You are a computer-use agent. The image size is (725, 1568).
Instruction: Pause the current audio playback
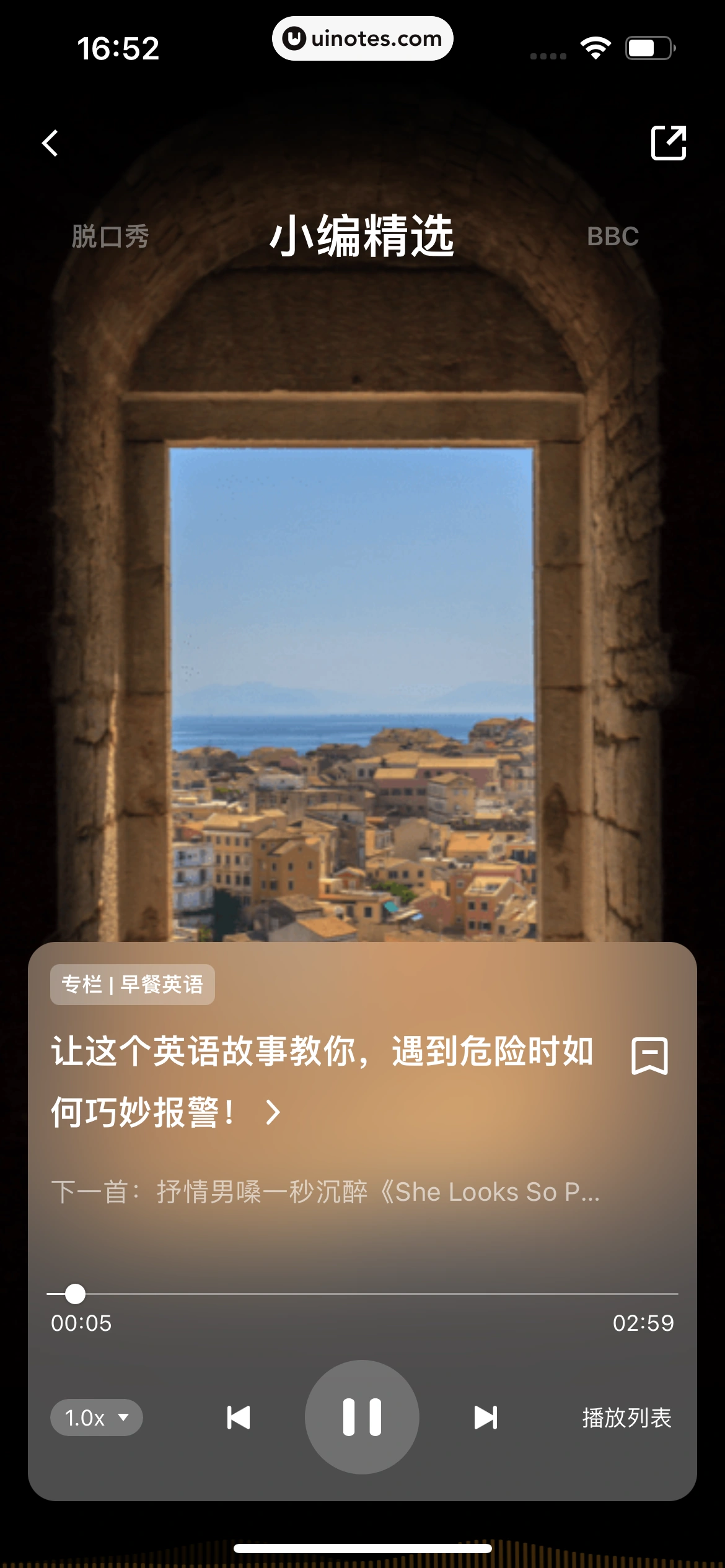point(362,1418)
